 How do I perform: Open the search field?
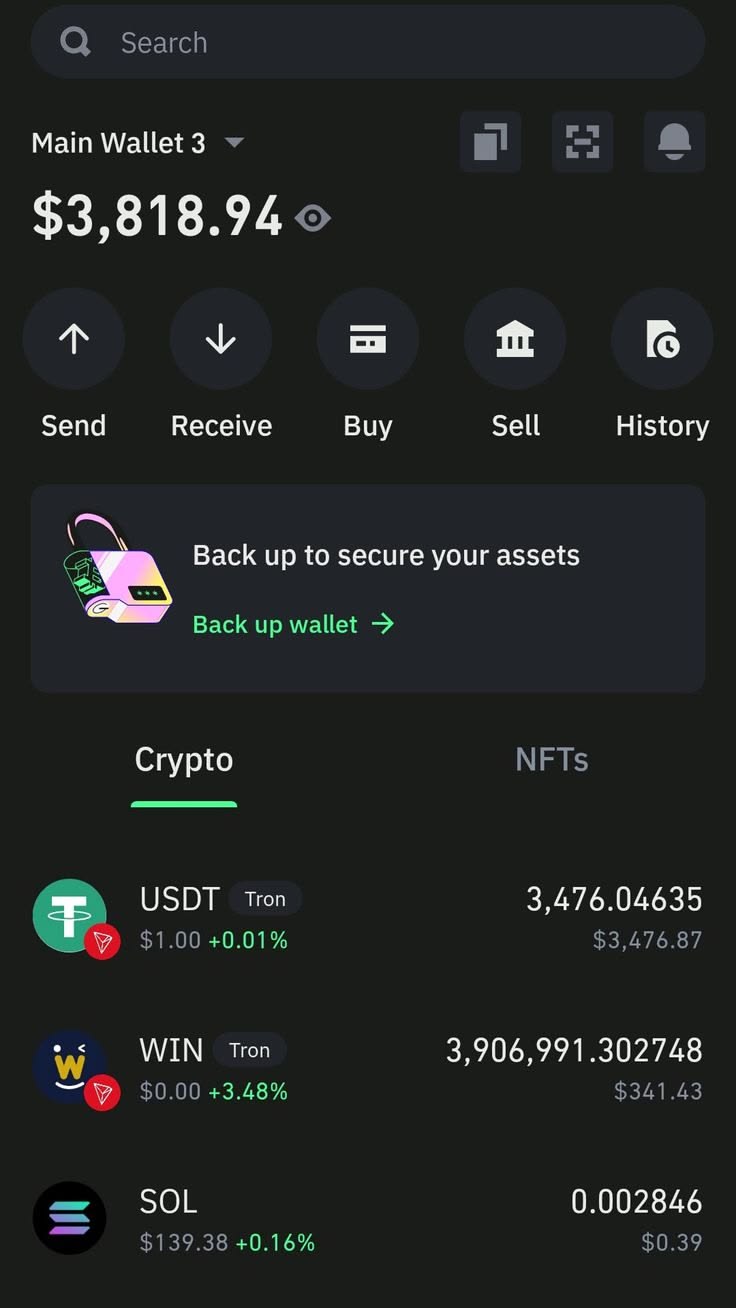click(x=368, y=42)
